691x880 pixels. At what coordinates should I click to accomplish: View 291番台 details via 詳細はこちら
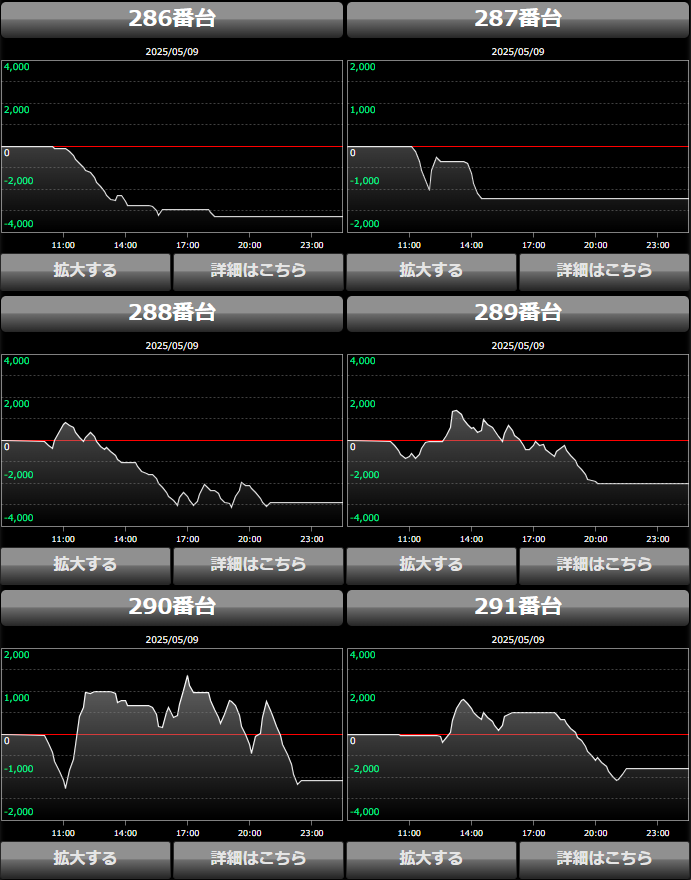pos(604,858)
